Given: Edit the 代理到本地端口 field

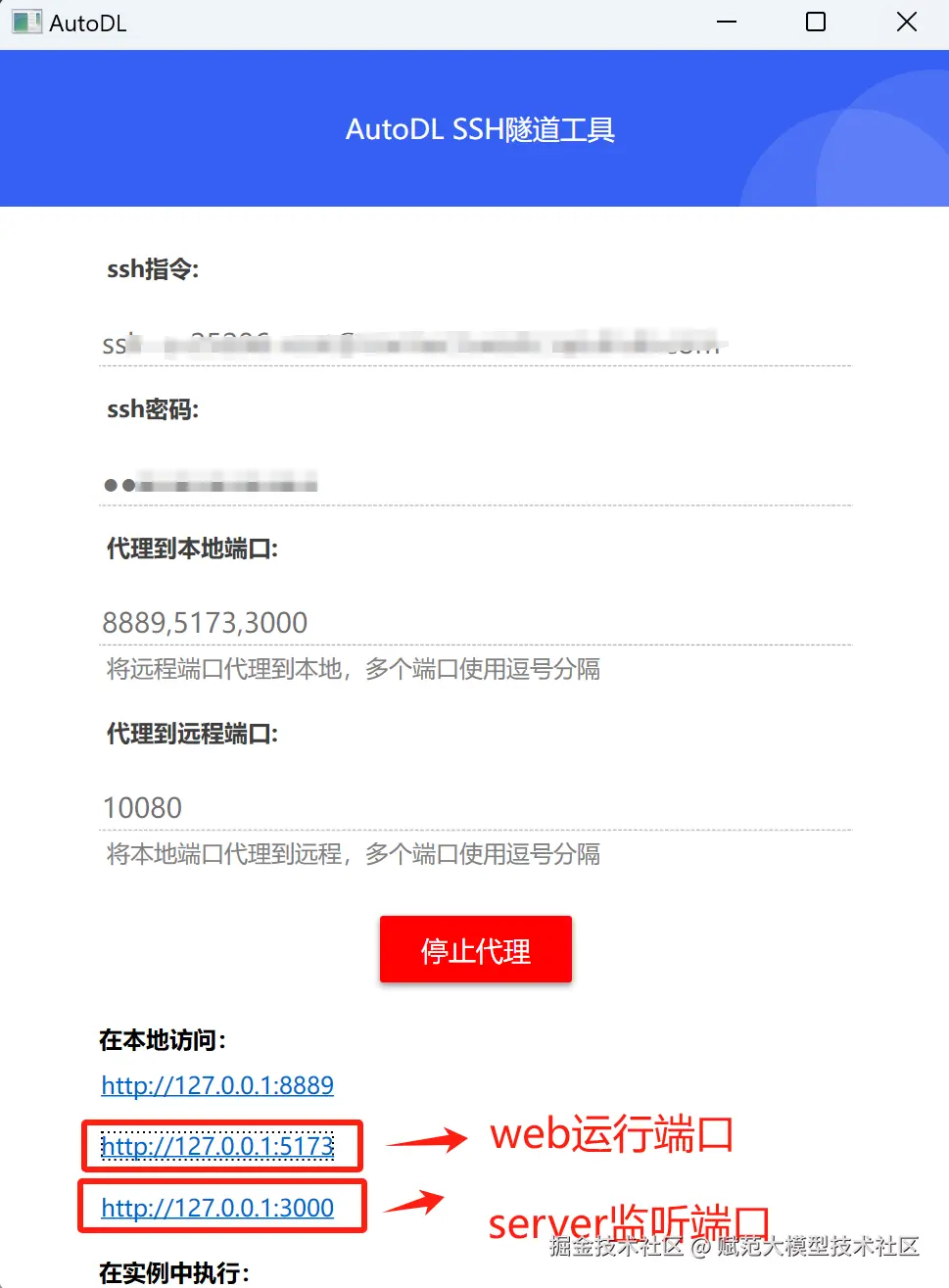Looking at the screenshot, I should pos(475,623).
